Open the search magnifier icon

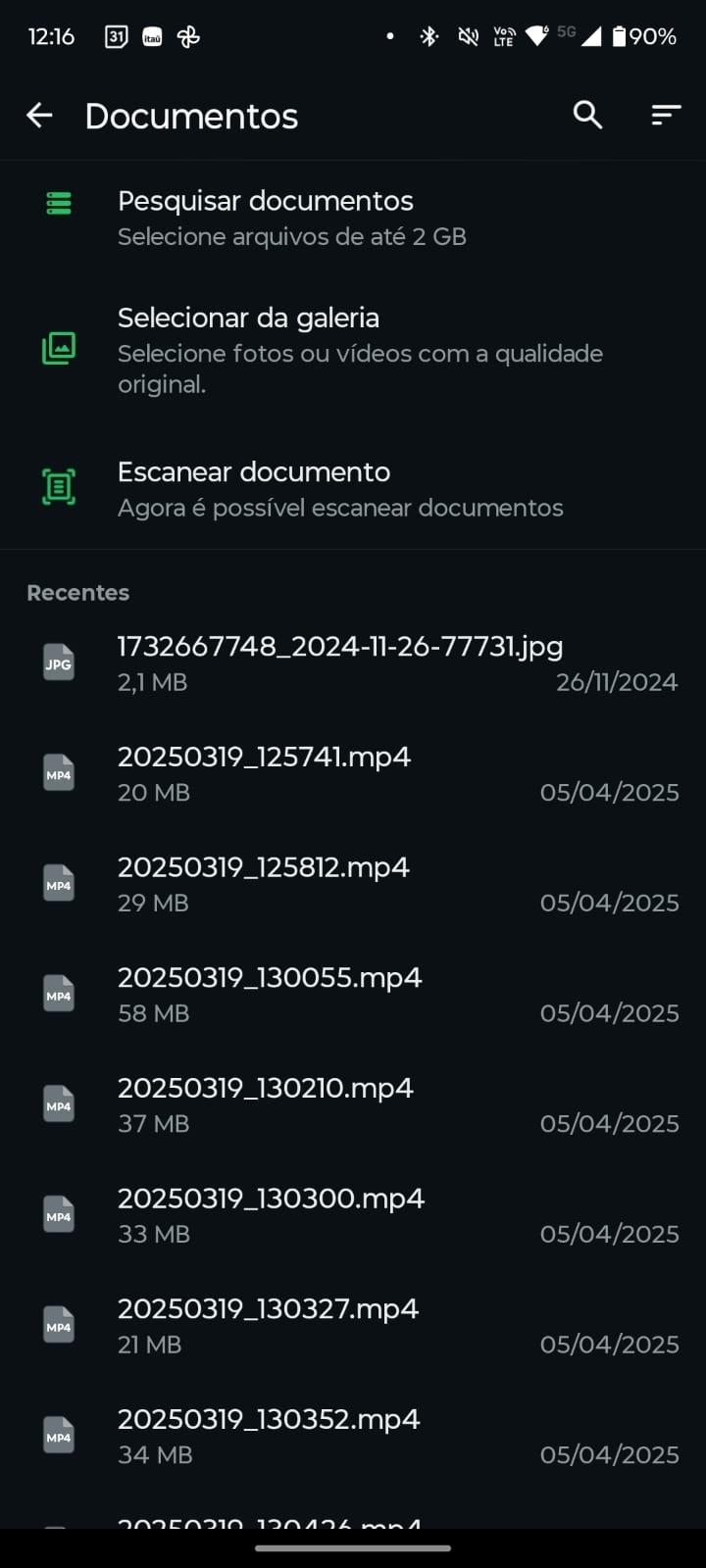click(x=587, y=115)
